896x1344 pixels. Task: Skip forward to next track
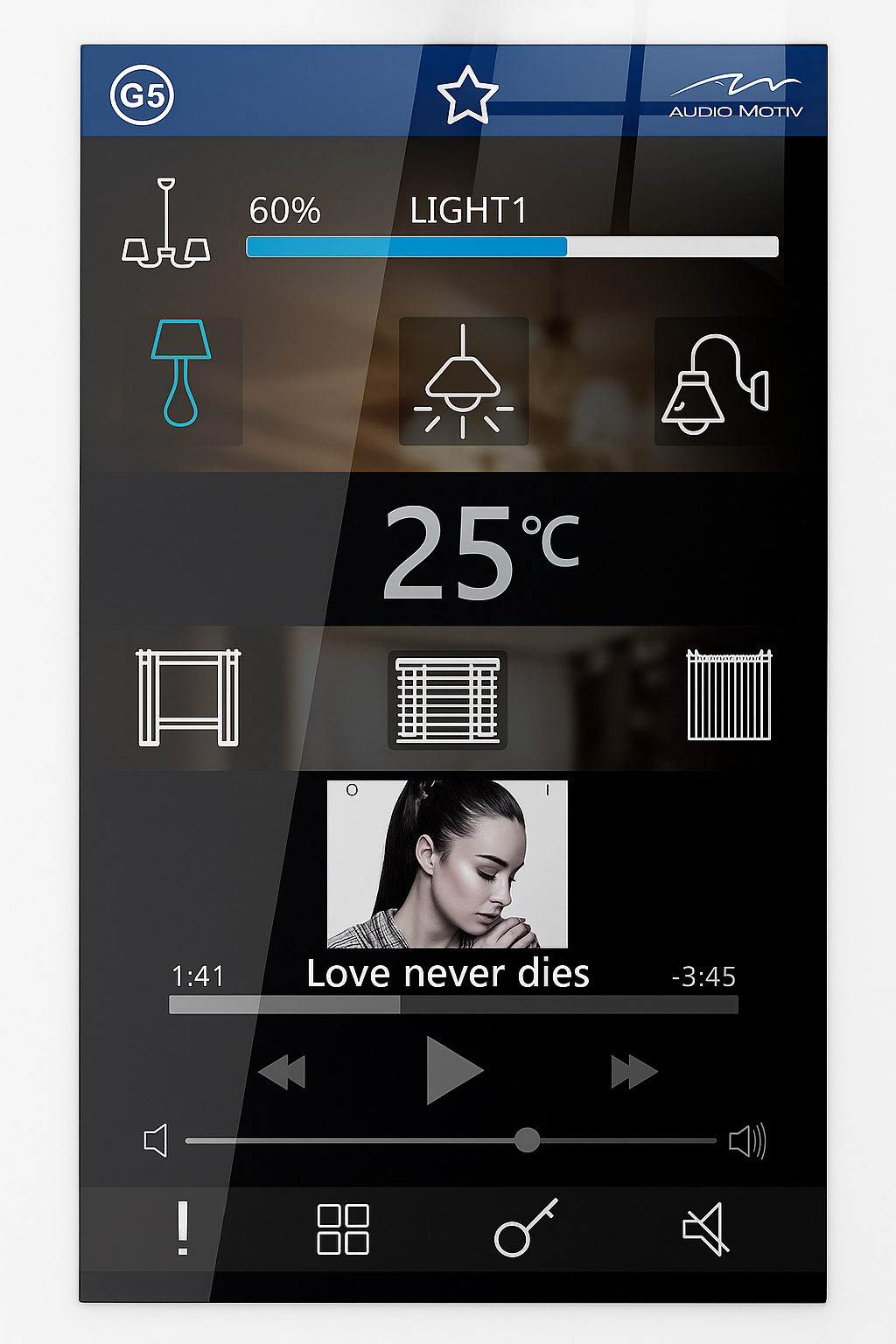point(633,1071)
